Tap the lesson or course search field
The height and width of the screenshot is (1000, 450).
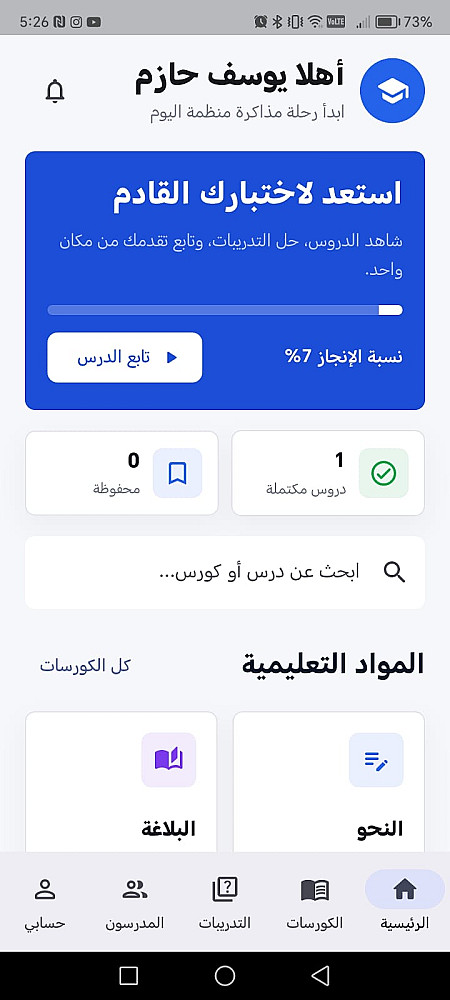[225, 572]
